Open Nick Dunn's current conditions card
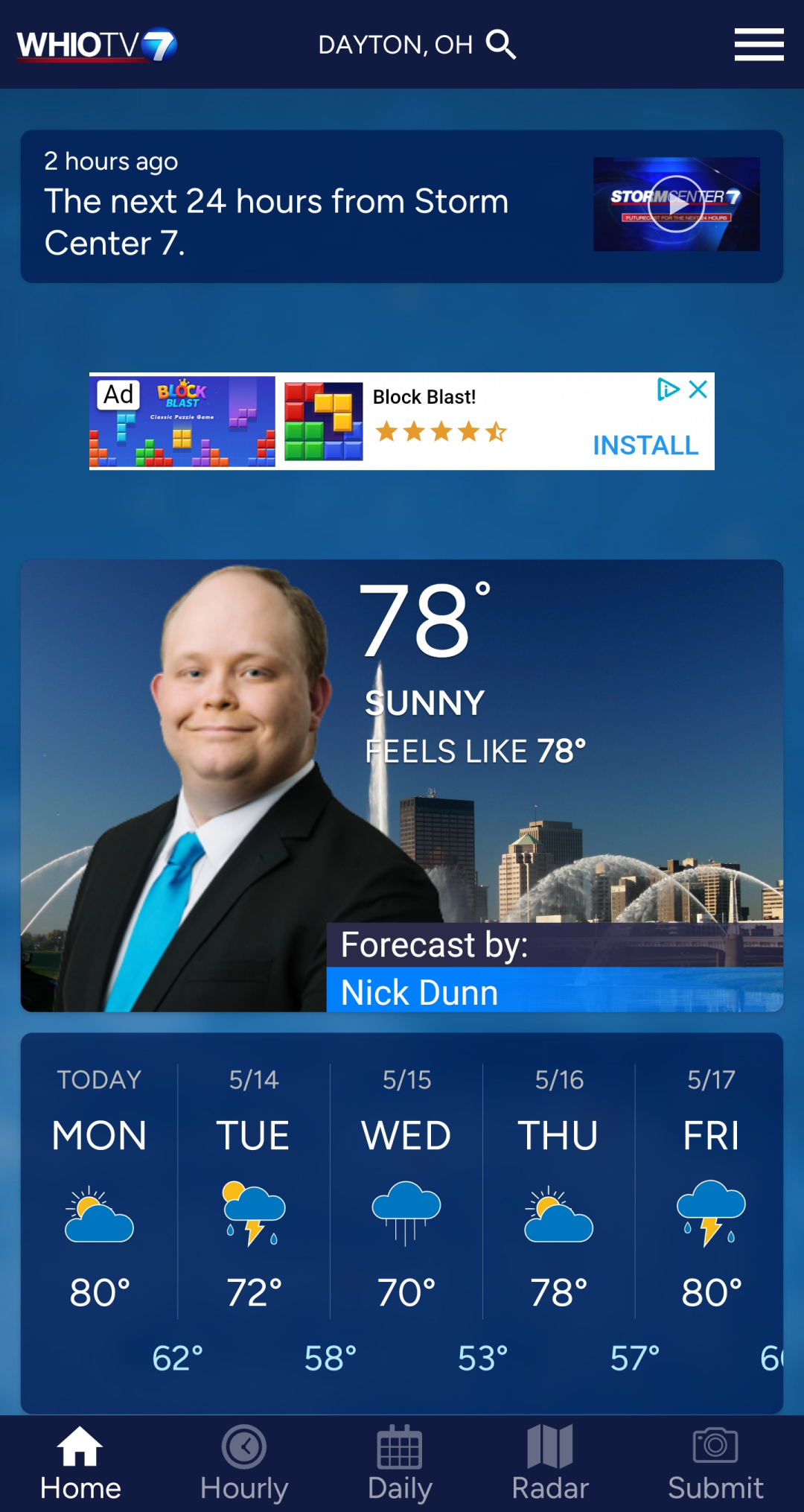The height and width of the screenshot is (1512, 804). [x=402, y=785]
